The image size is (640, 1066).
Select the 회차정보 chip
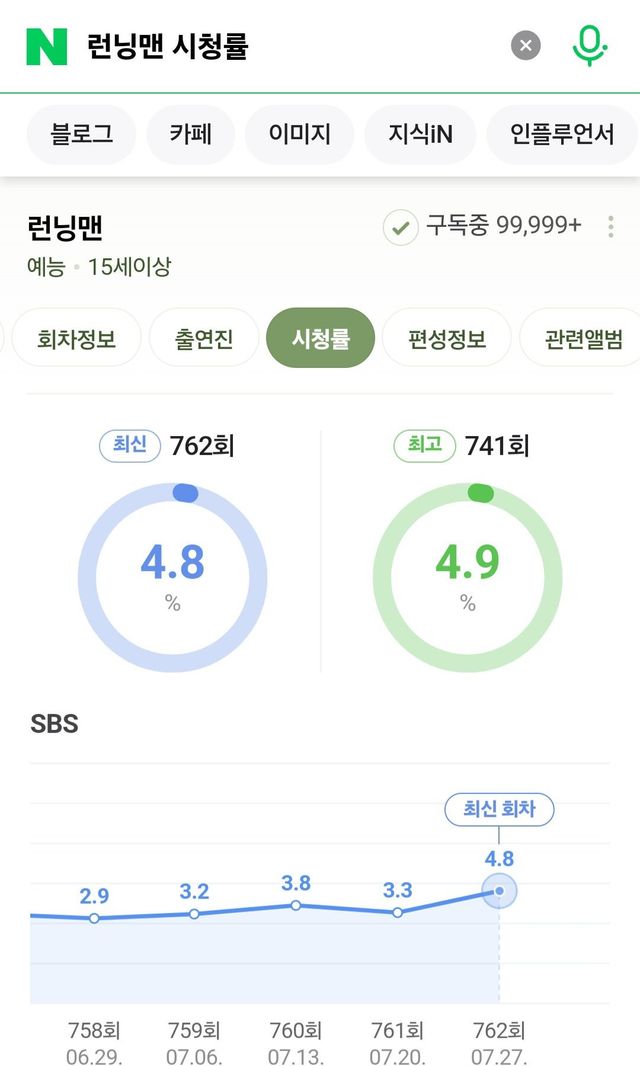coord(76,338)
